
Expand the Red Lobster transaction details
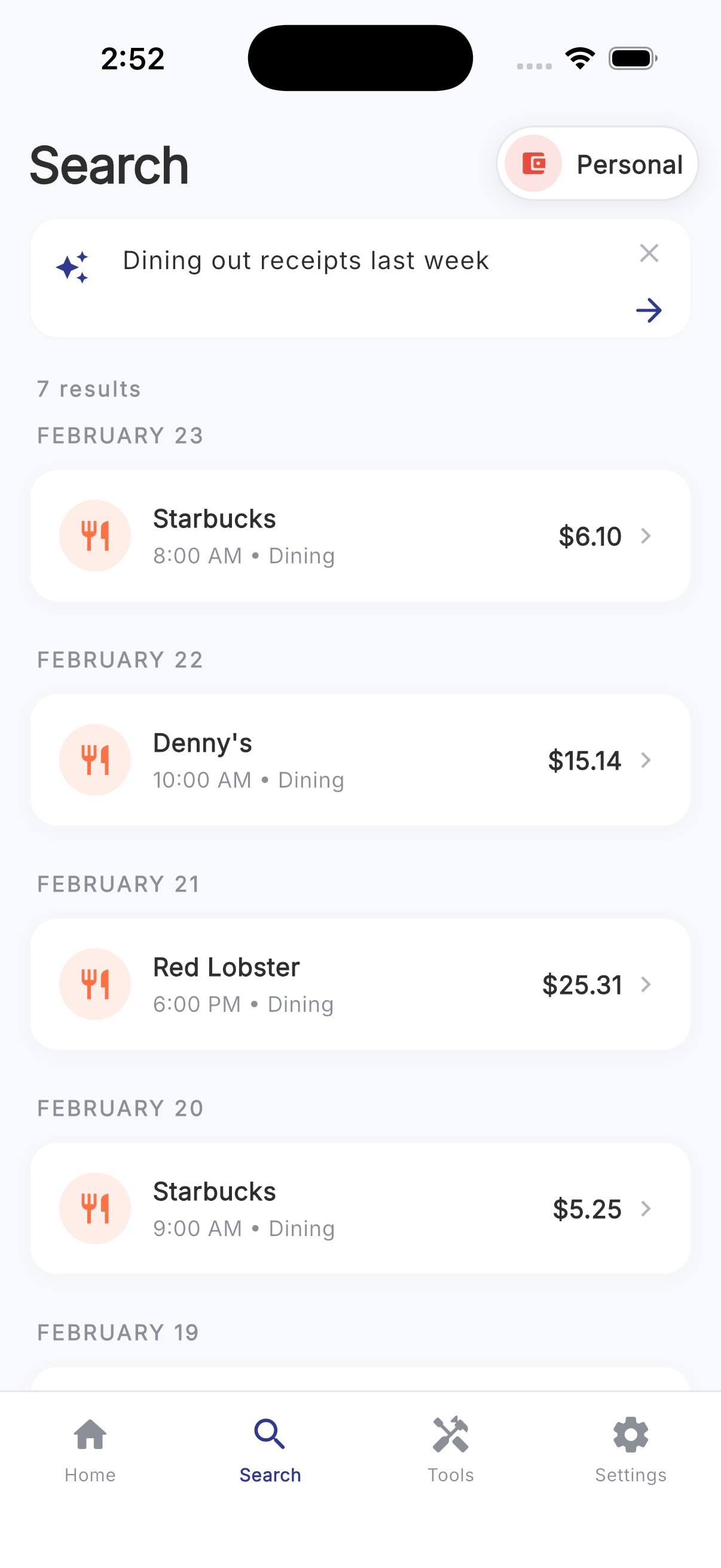tap(646, 984)
